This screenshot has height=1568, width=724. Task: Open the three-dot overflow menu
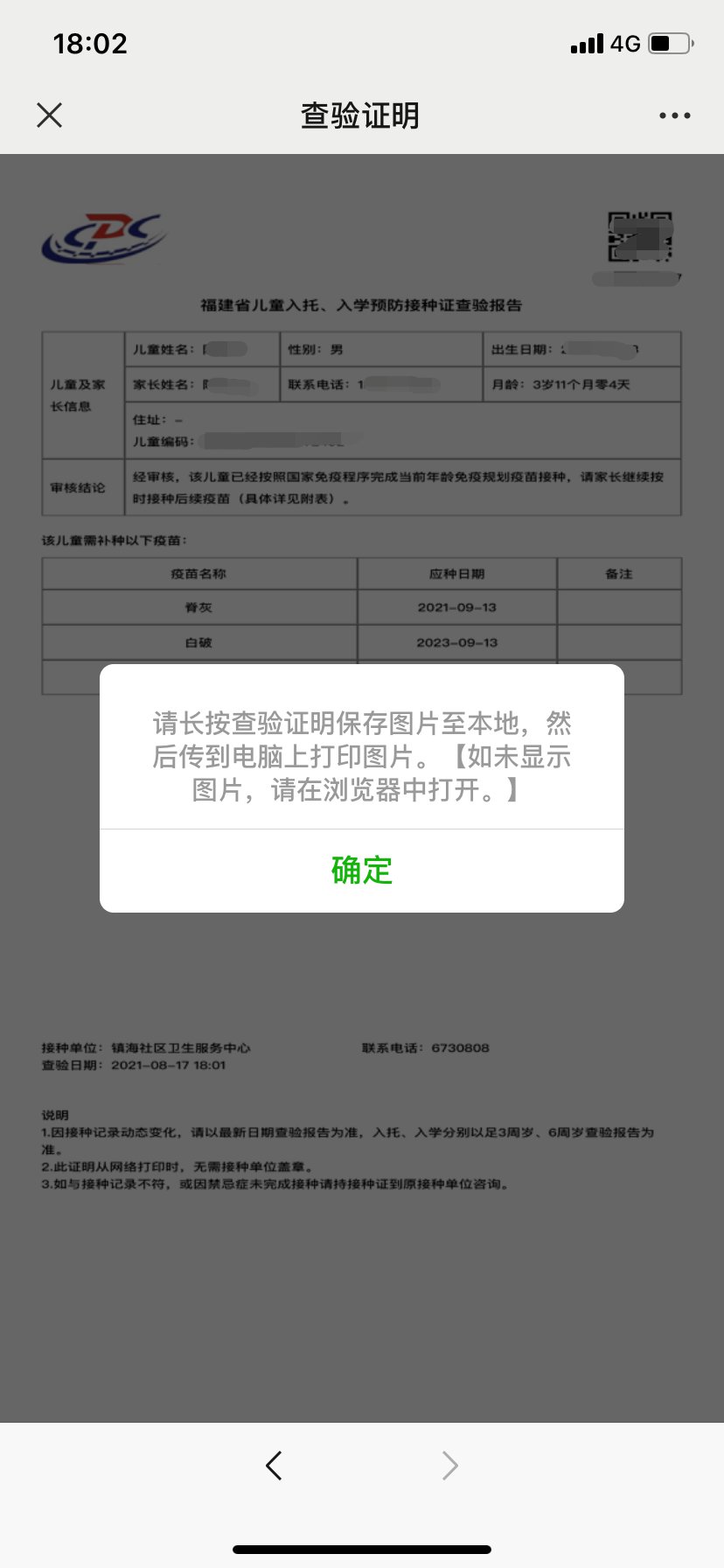tap(674, 115)
